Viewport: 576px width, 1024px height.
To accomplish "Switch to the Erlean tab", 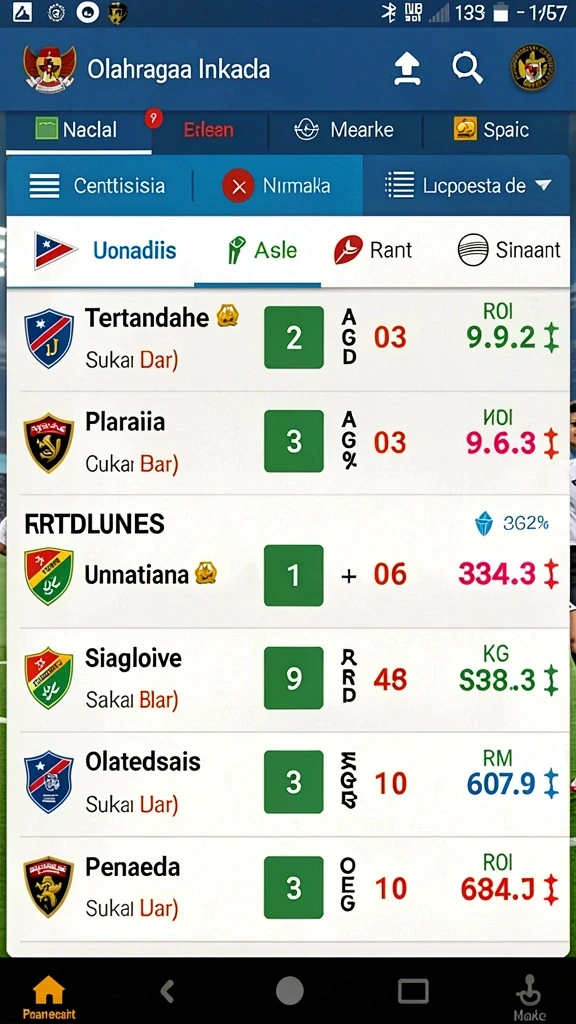I will pyautogui.click(x=208, y=130).
